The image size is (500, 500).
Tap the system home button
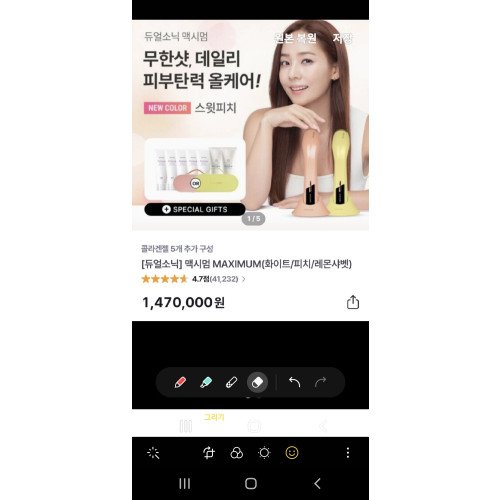pyautogui.click(x=251, y=483)
